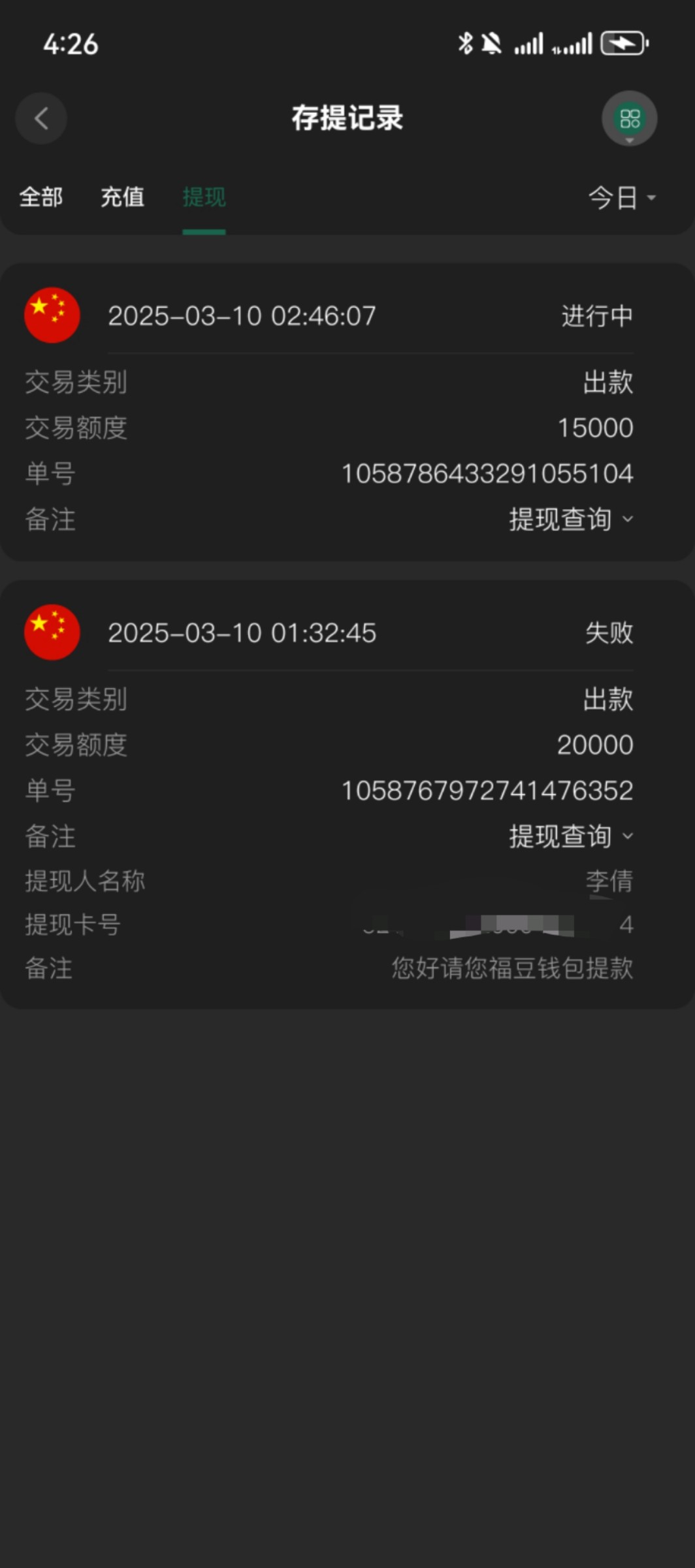Go back using the header arrow
The image size is (695, 1568).
pyautogui.click(x=41, y=118)
